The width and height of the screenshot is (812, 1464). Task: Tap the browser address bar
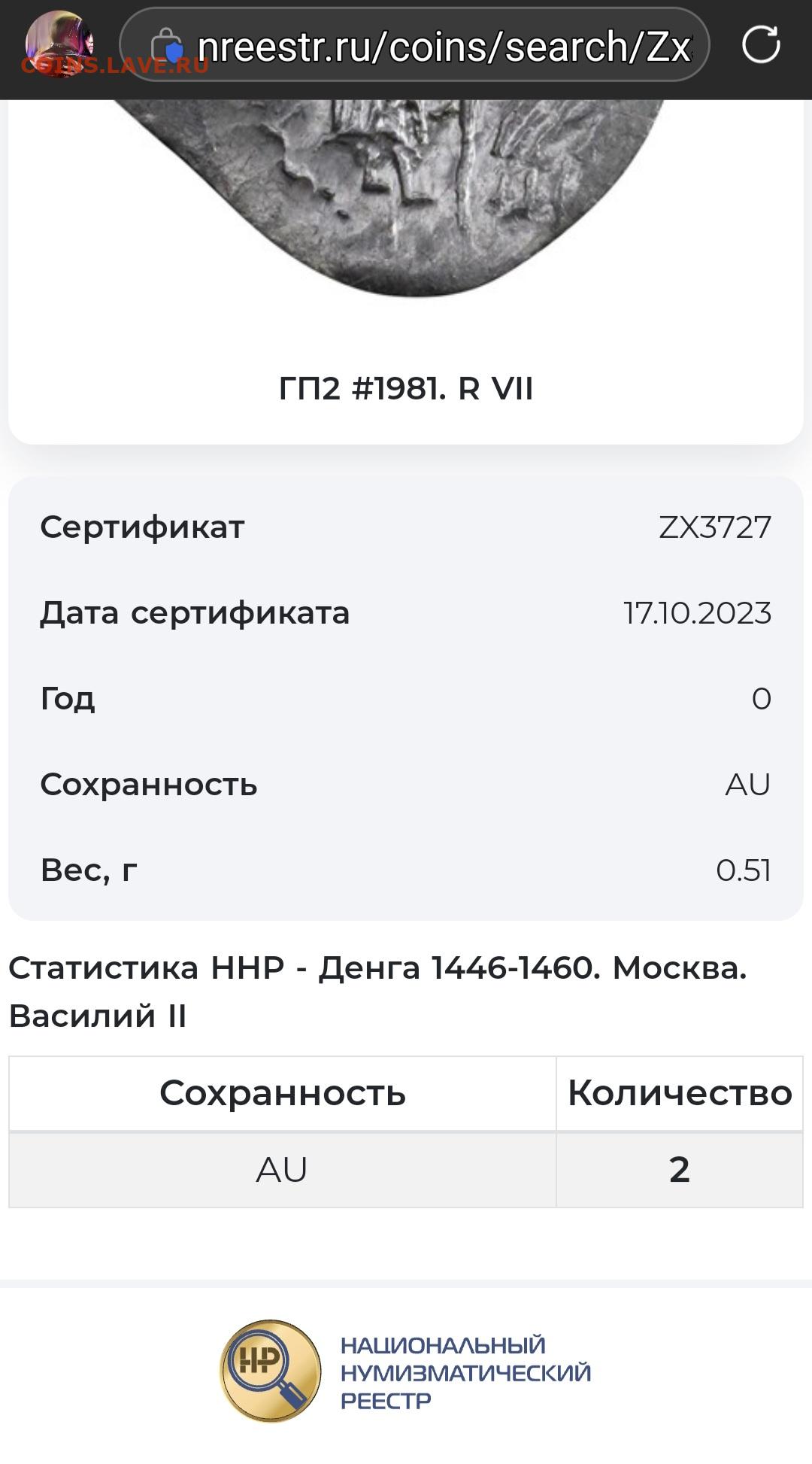(414, 46)
